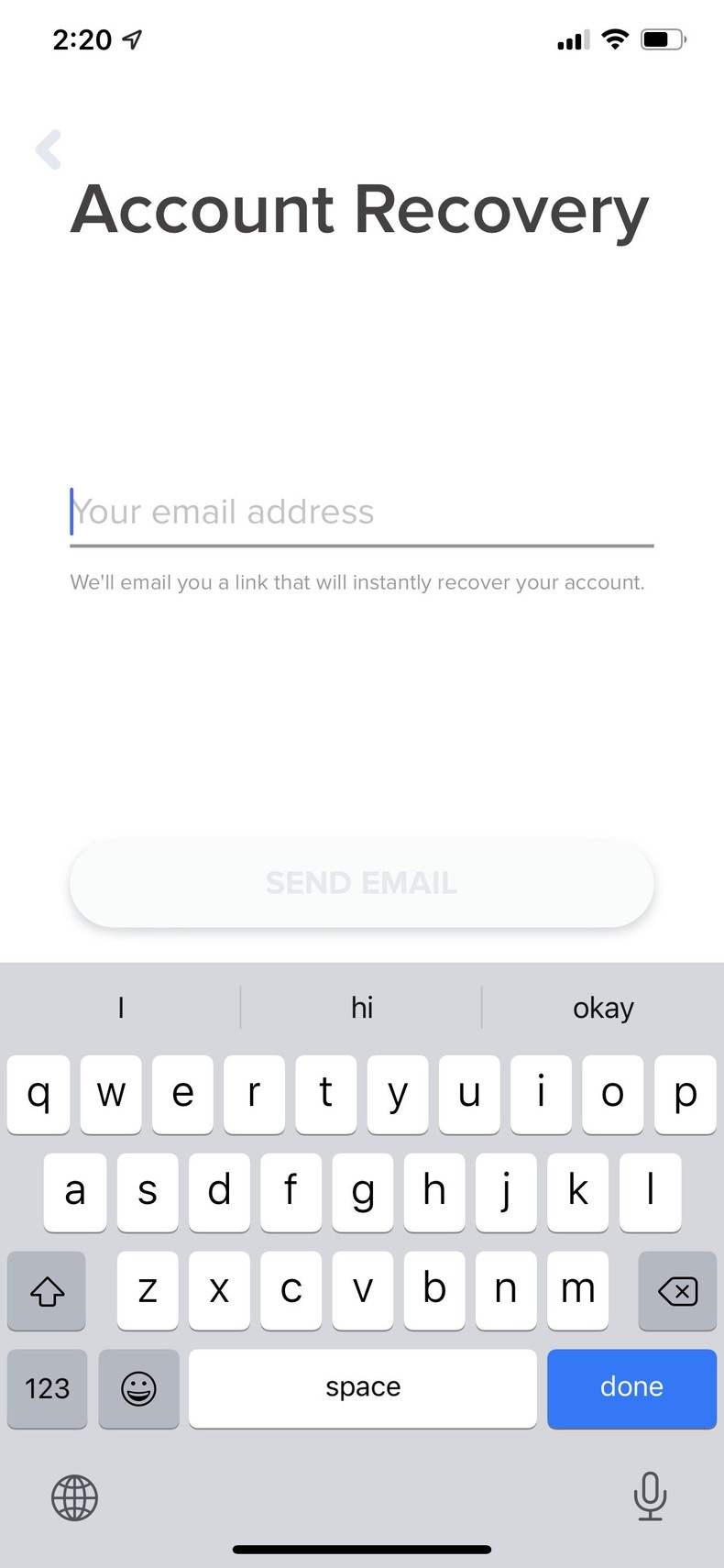Tap the letter m key
The image size is (724, 1568).
tap(577, 1291)
